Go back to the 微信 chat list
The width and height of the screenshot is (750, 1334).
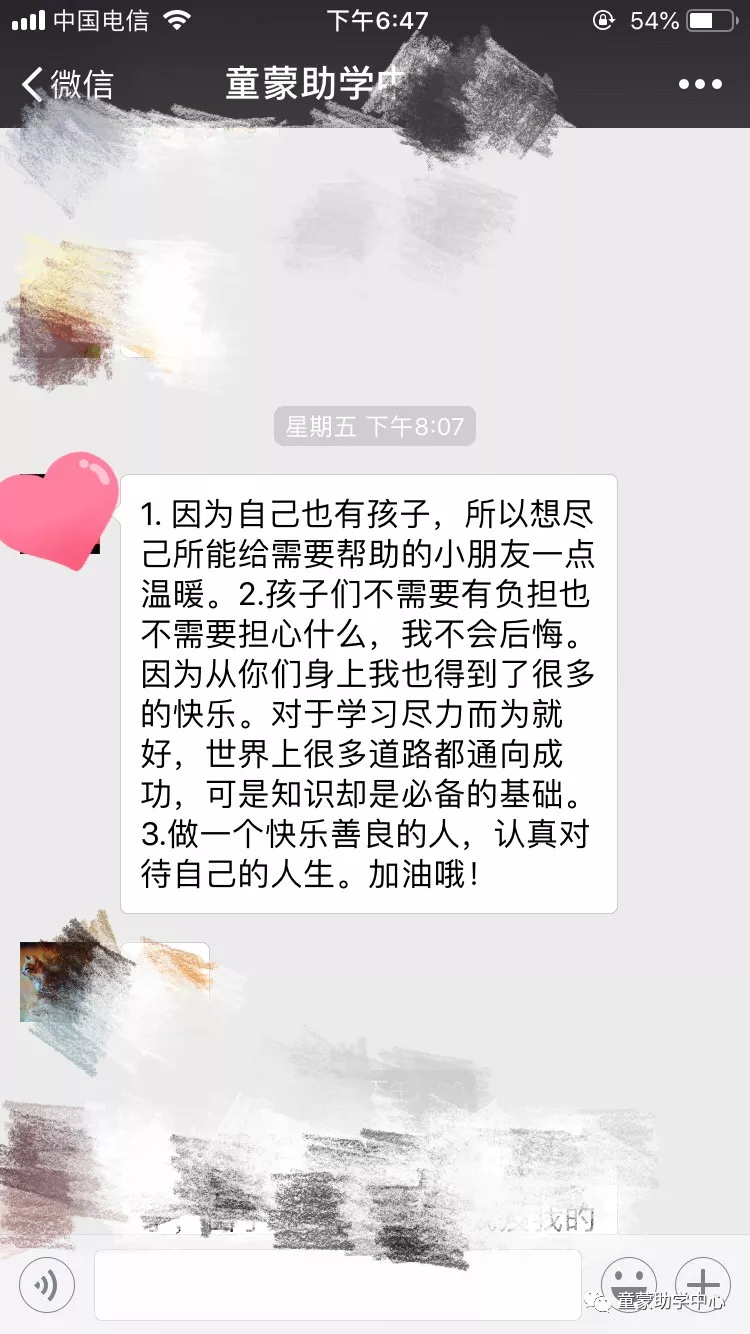[x=66, y=84]
